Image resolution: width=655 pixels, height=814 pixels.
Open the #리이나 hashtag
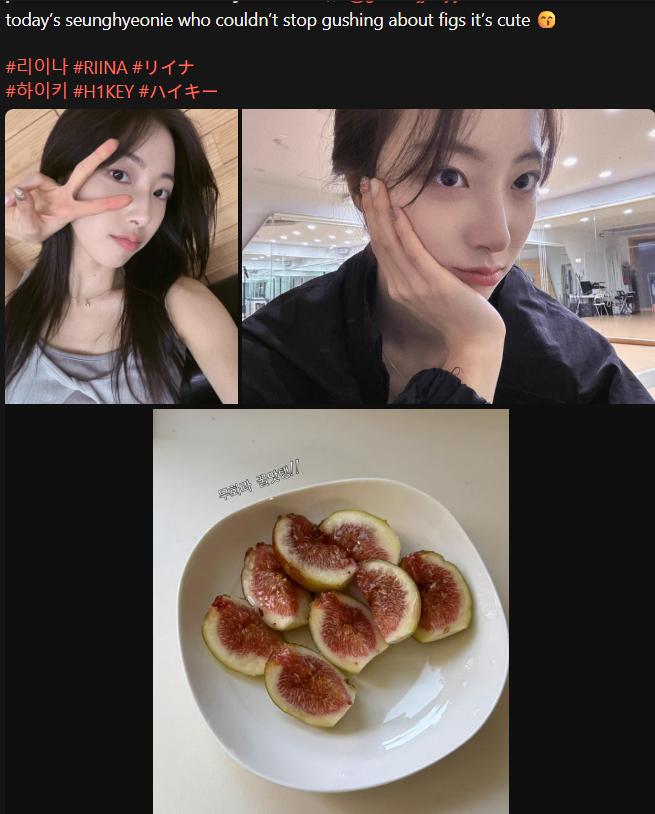point(37,67)
